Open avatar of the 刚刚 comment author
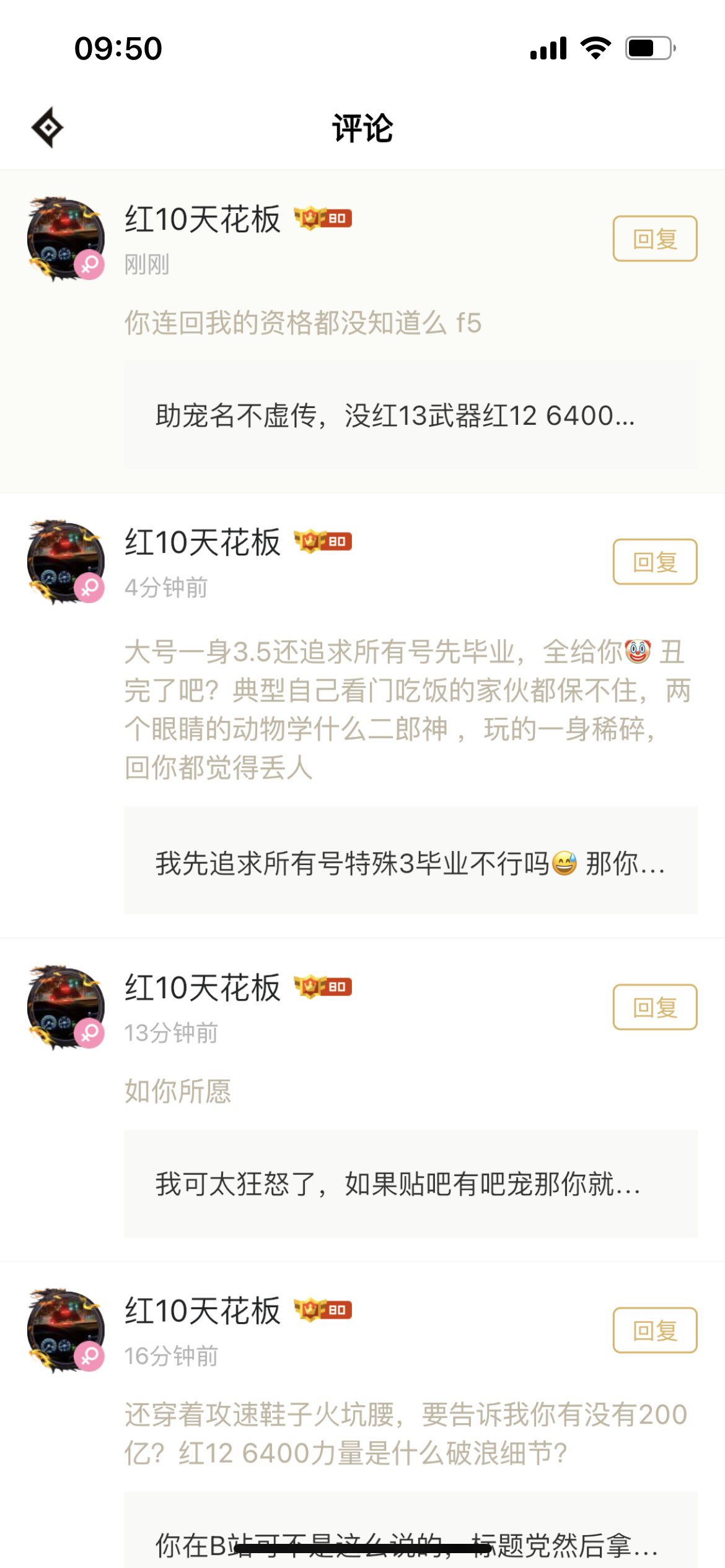 [x=66, y=239]
